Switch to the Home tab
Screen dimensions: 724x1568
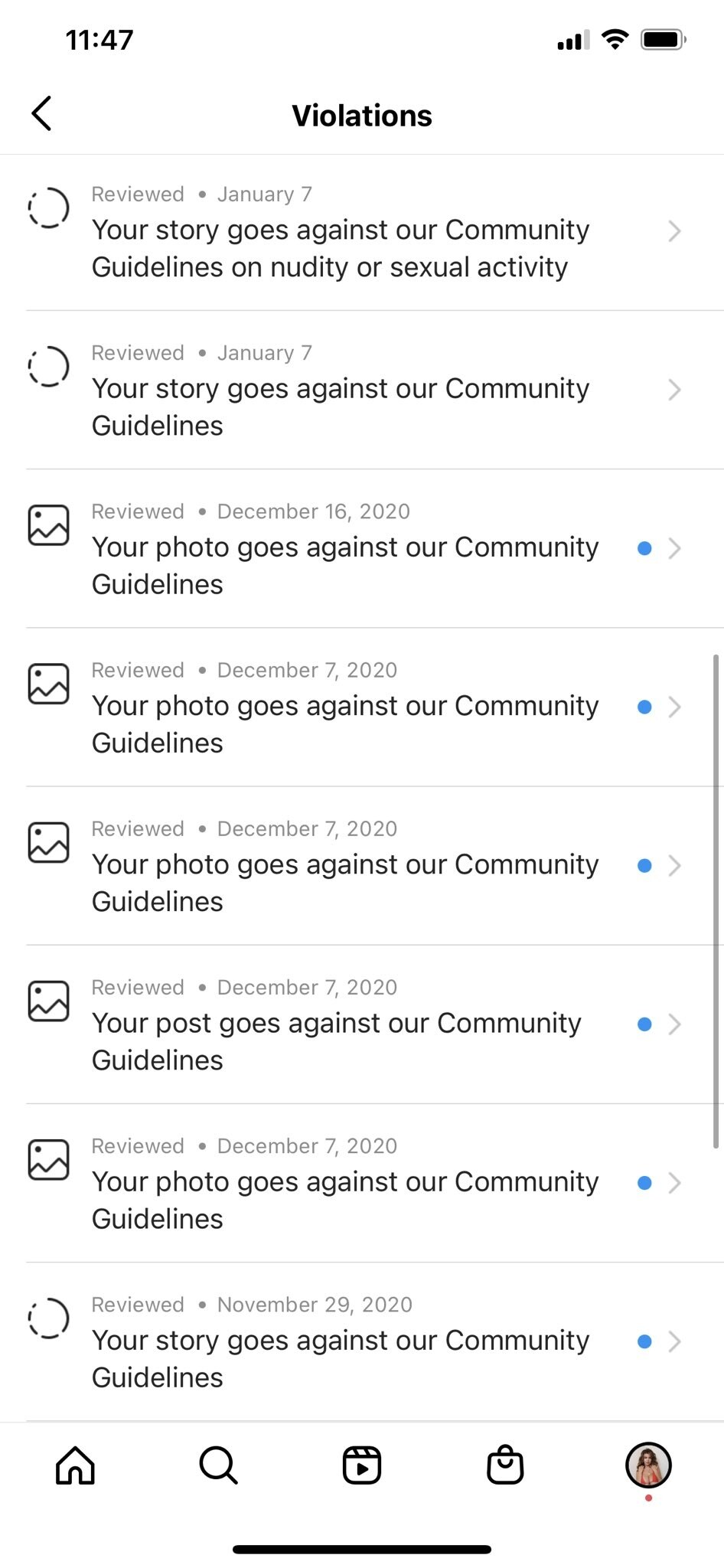(x=75, y=1465)
